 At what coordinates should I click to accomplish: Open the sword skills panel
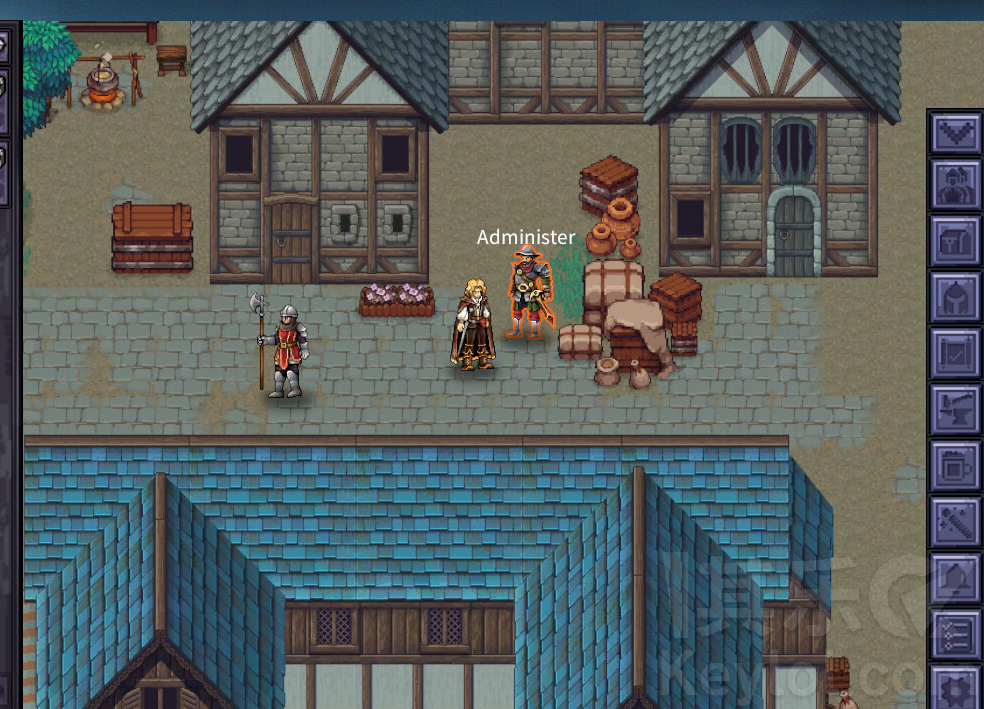pyautogui.click(x=956, y=521)
